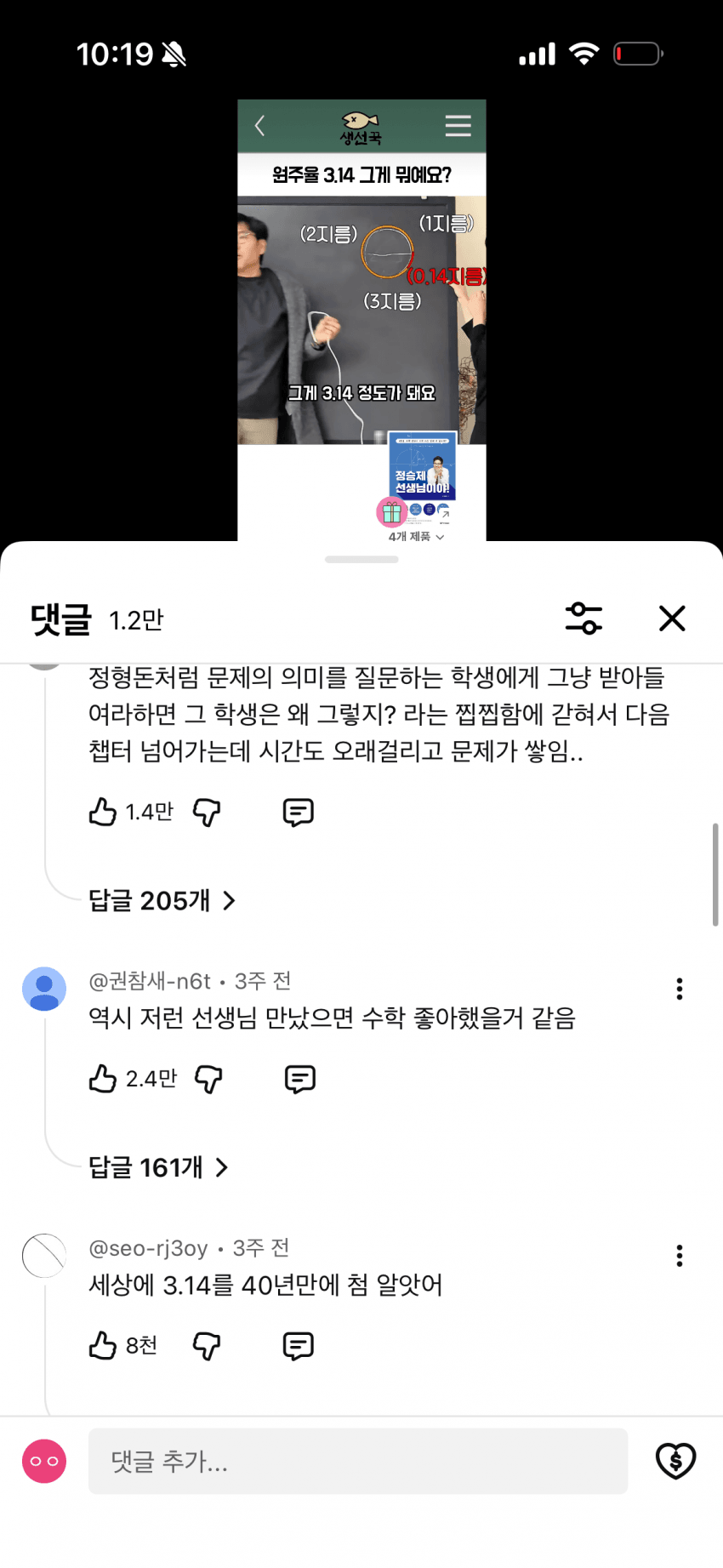View @seo-rj3oy's profile avatar
This screenshot has width=723, height=1568.
(44, 1256)
